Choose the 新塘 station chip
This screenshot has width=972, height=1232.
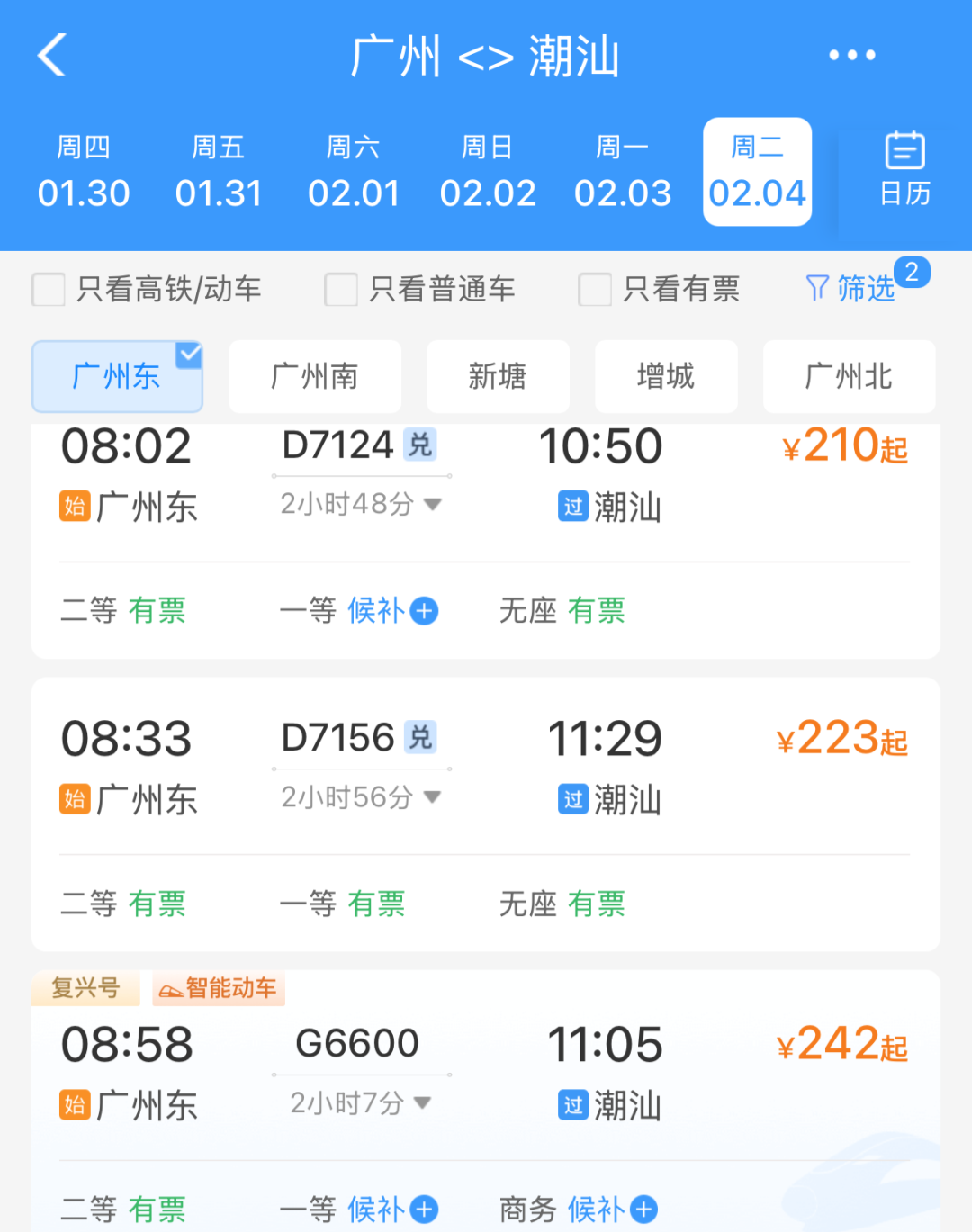click(x=498, y=376)
